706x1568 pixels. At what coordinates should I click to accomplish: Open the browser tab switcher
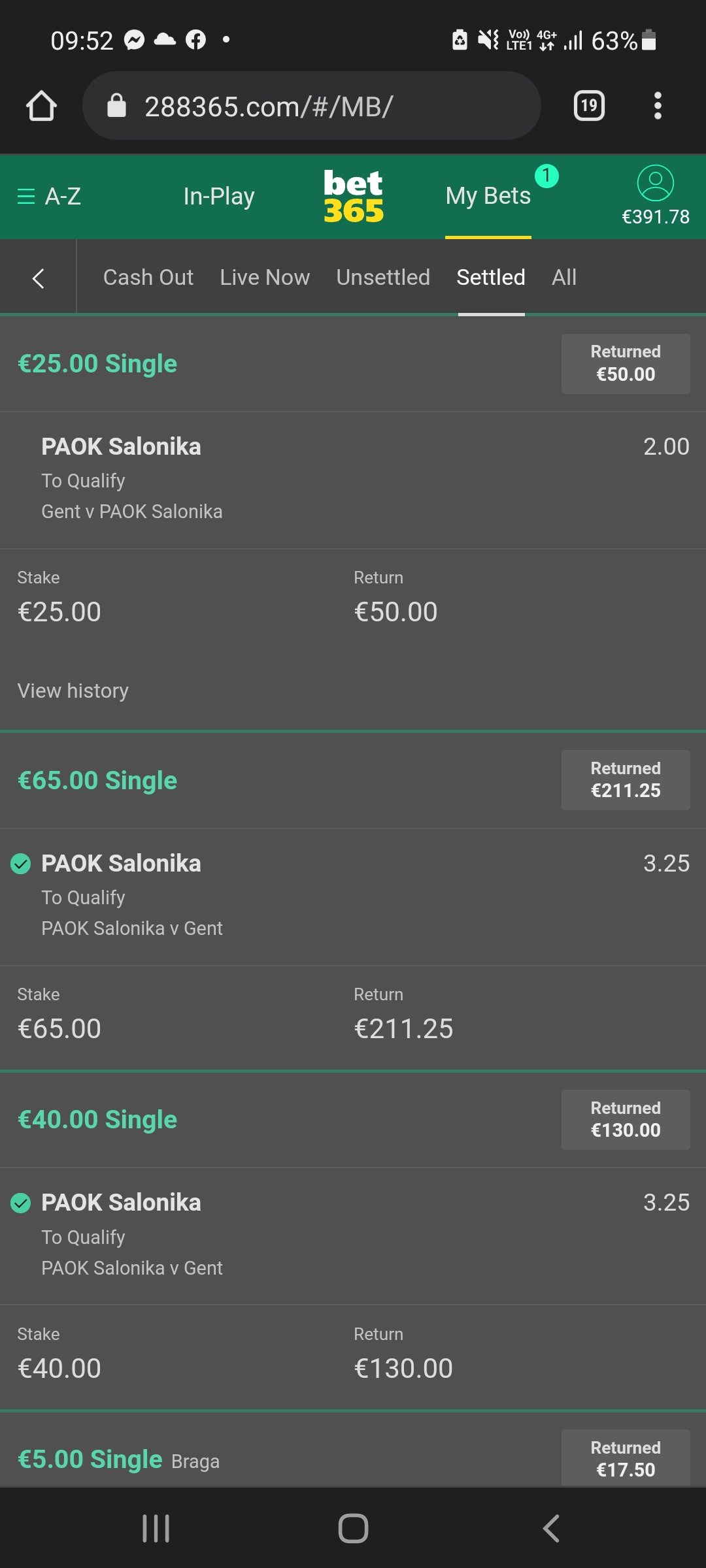coord(589,106)
